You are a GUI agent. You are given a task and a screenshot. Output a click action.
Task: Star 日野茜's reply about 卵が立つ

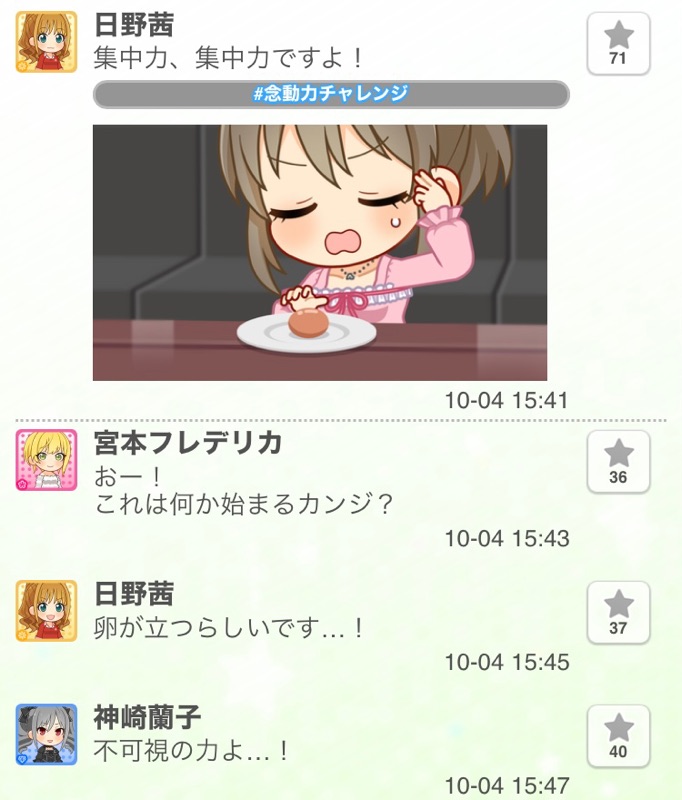click(x=618, y=612)
